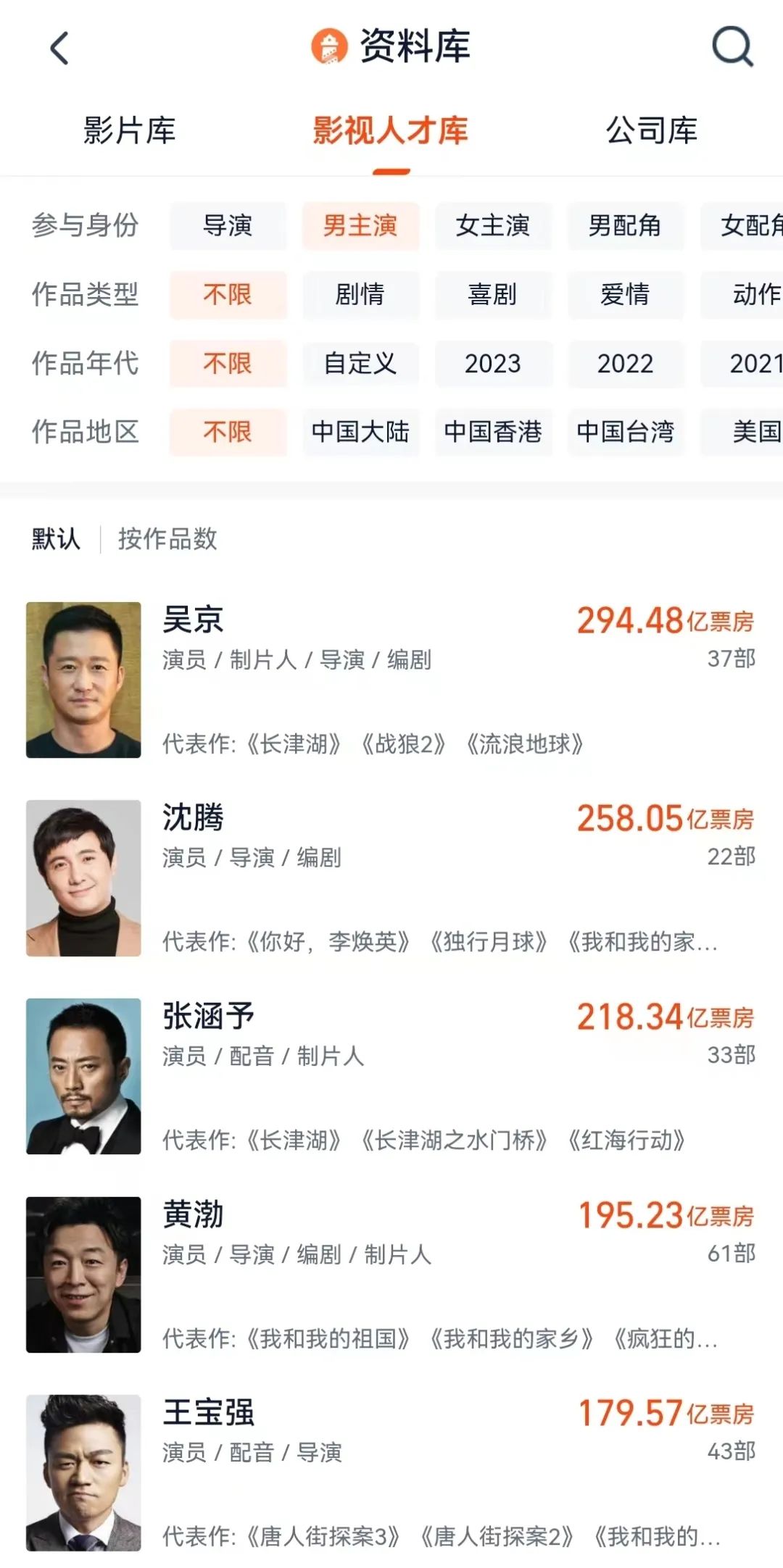Go back using the top-left arrow
The width and height of the screenshot is (783, 1568).
pos(59,48)
